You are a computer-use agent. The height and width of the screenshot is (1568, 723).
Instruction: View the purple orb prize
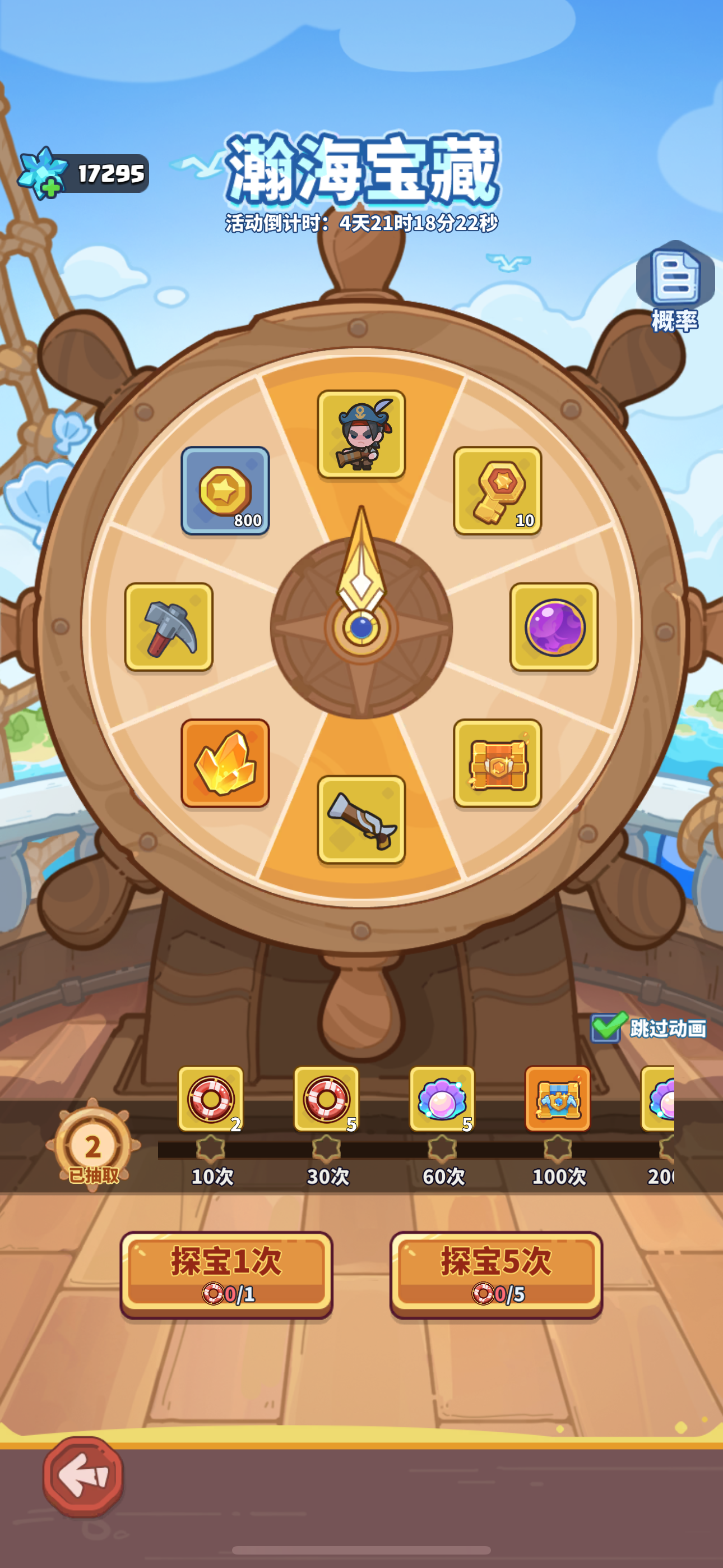[x=554, y=627]
